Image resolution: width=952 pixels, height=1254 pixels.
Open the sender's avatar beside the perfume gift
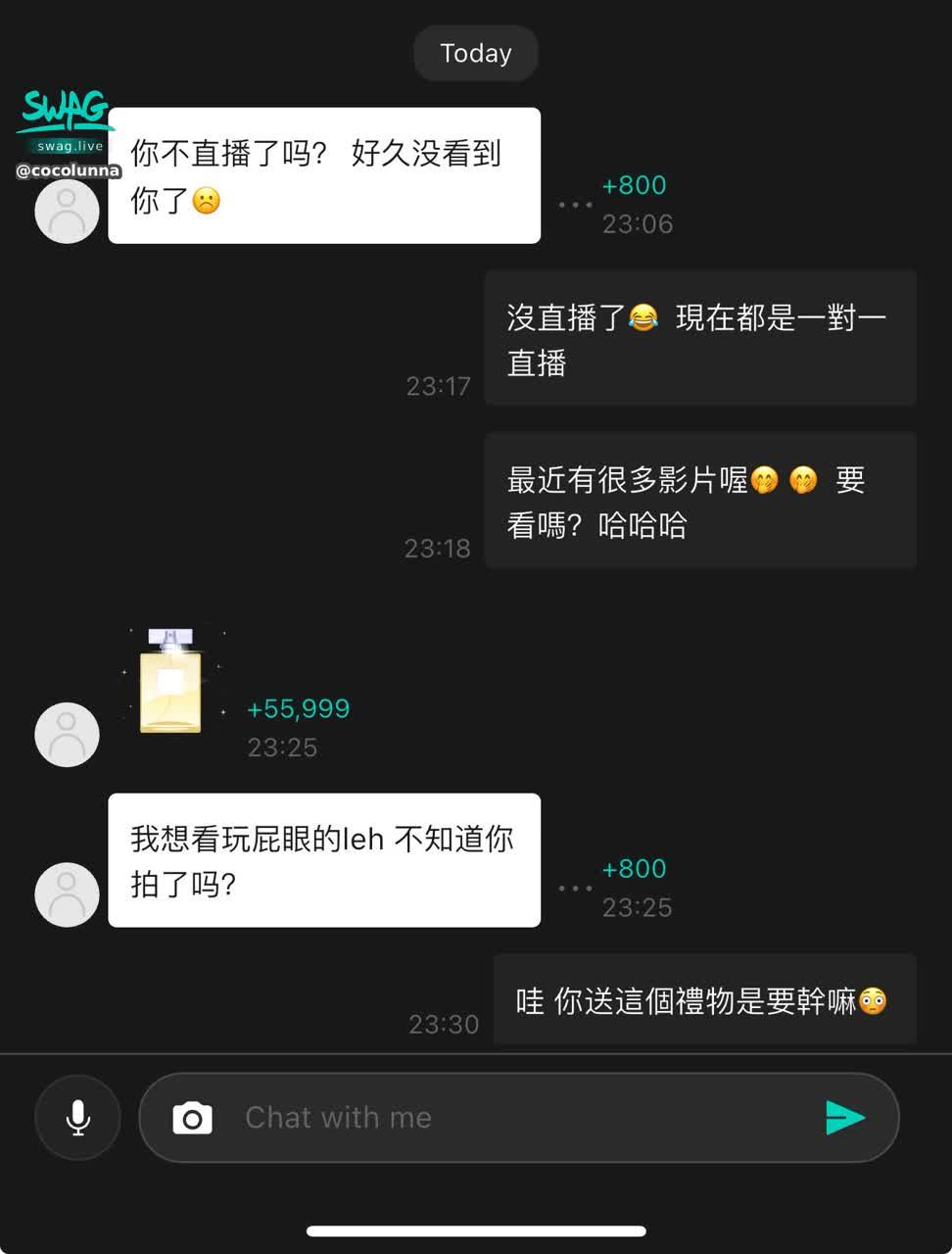coord(67,735)
